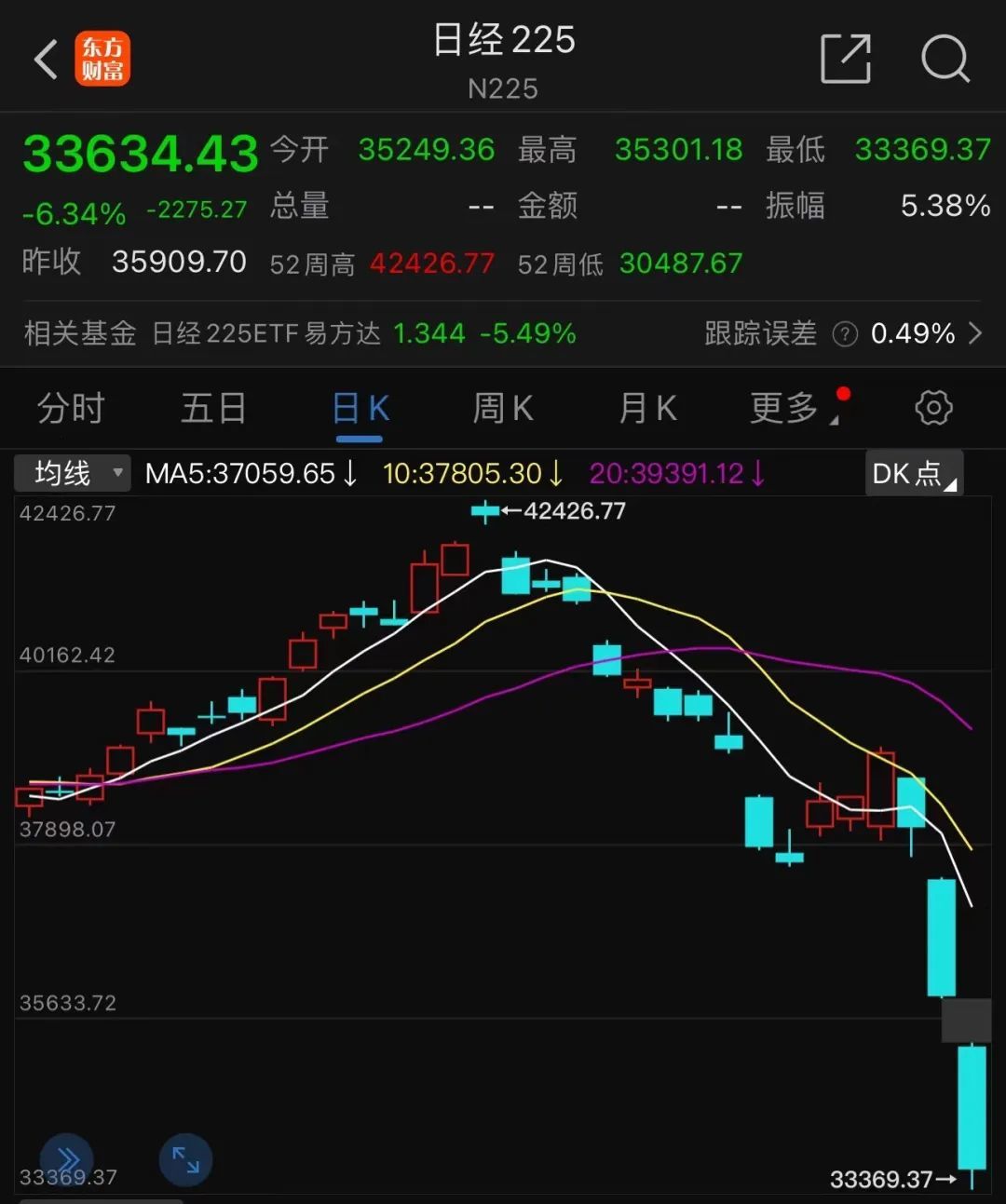
Task: Open the 均线 indicator dropdown
Action: pos(72,472)
